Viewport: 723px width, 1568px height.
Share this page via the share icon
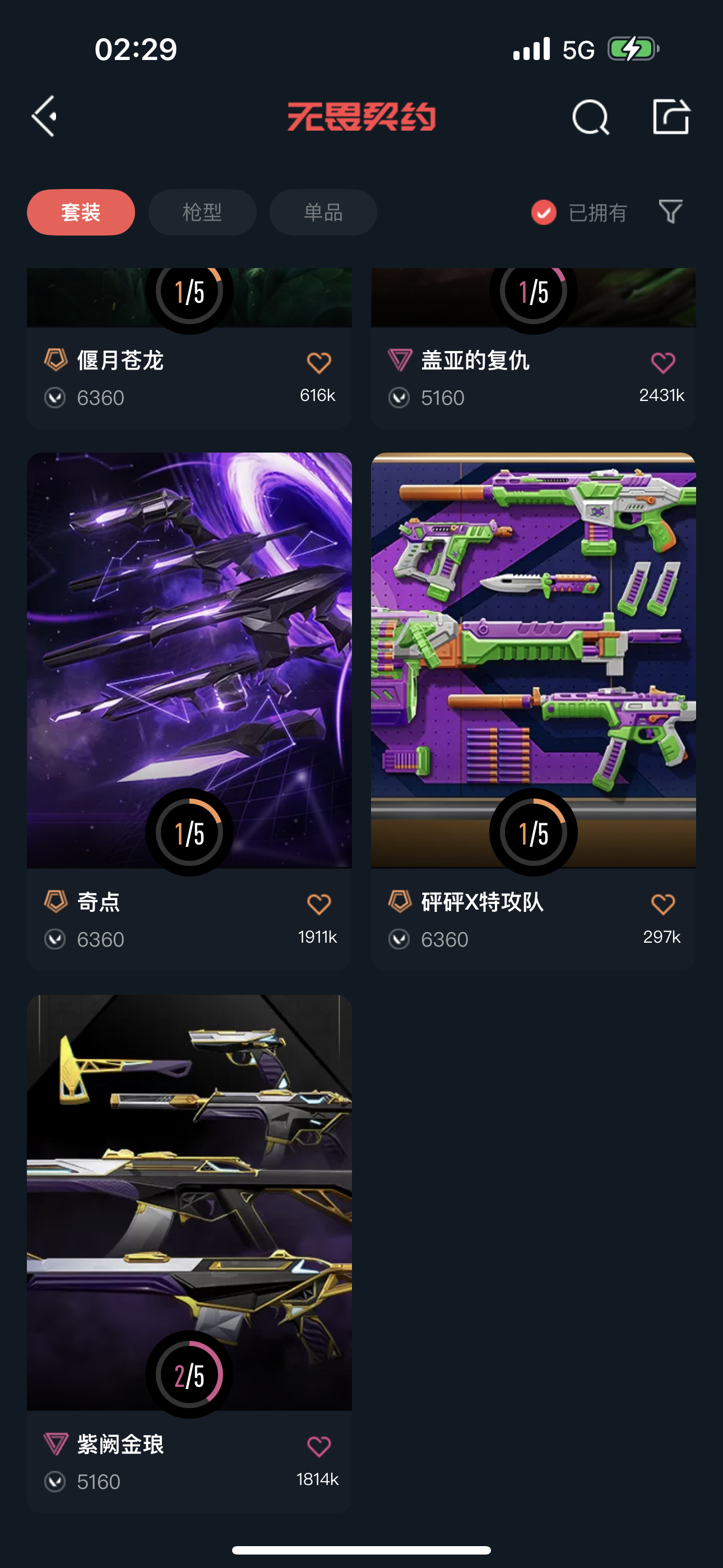tap(671, 116)
